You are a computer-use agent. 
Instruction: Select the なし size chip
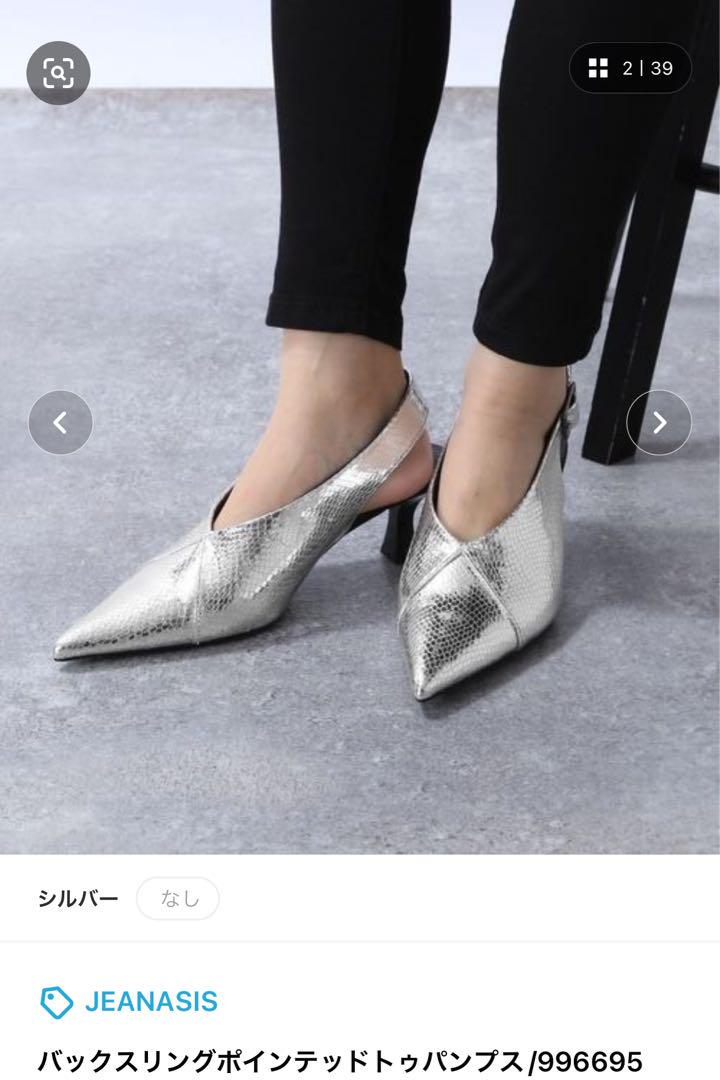179,898
